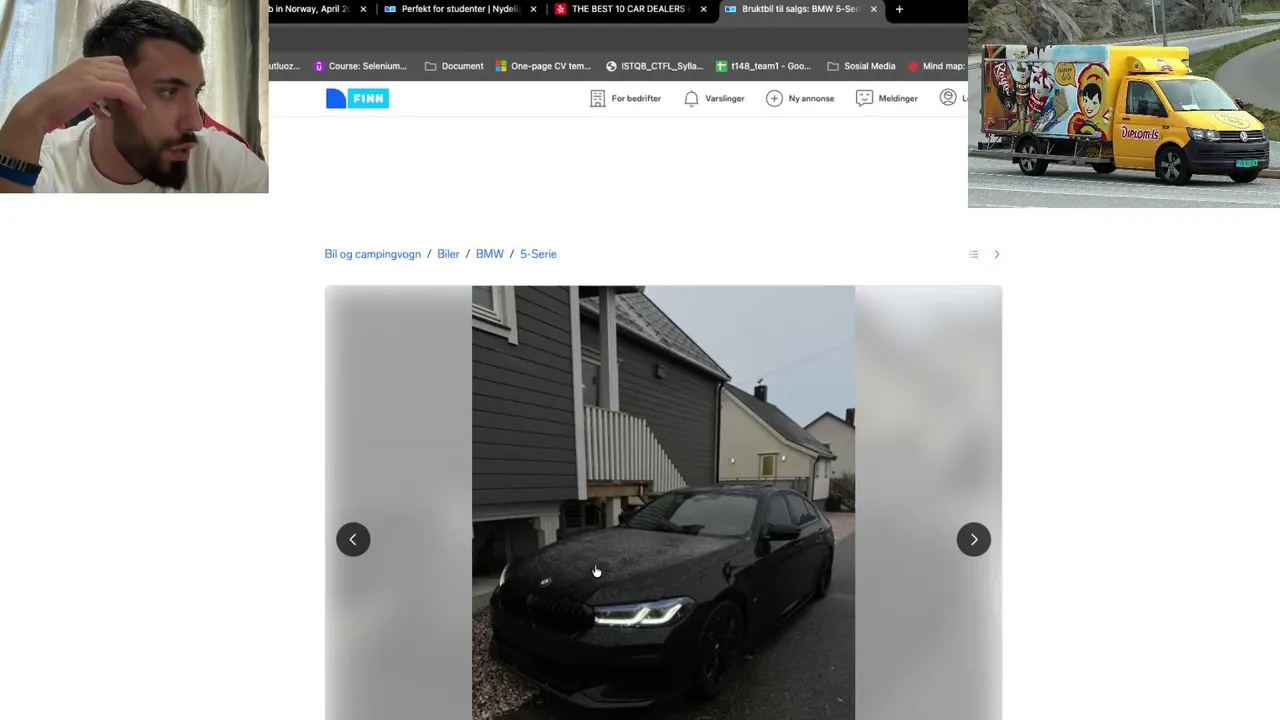
Task: Open the 5-Serie breadcrumb
Action: click(x=538, y=254)
